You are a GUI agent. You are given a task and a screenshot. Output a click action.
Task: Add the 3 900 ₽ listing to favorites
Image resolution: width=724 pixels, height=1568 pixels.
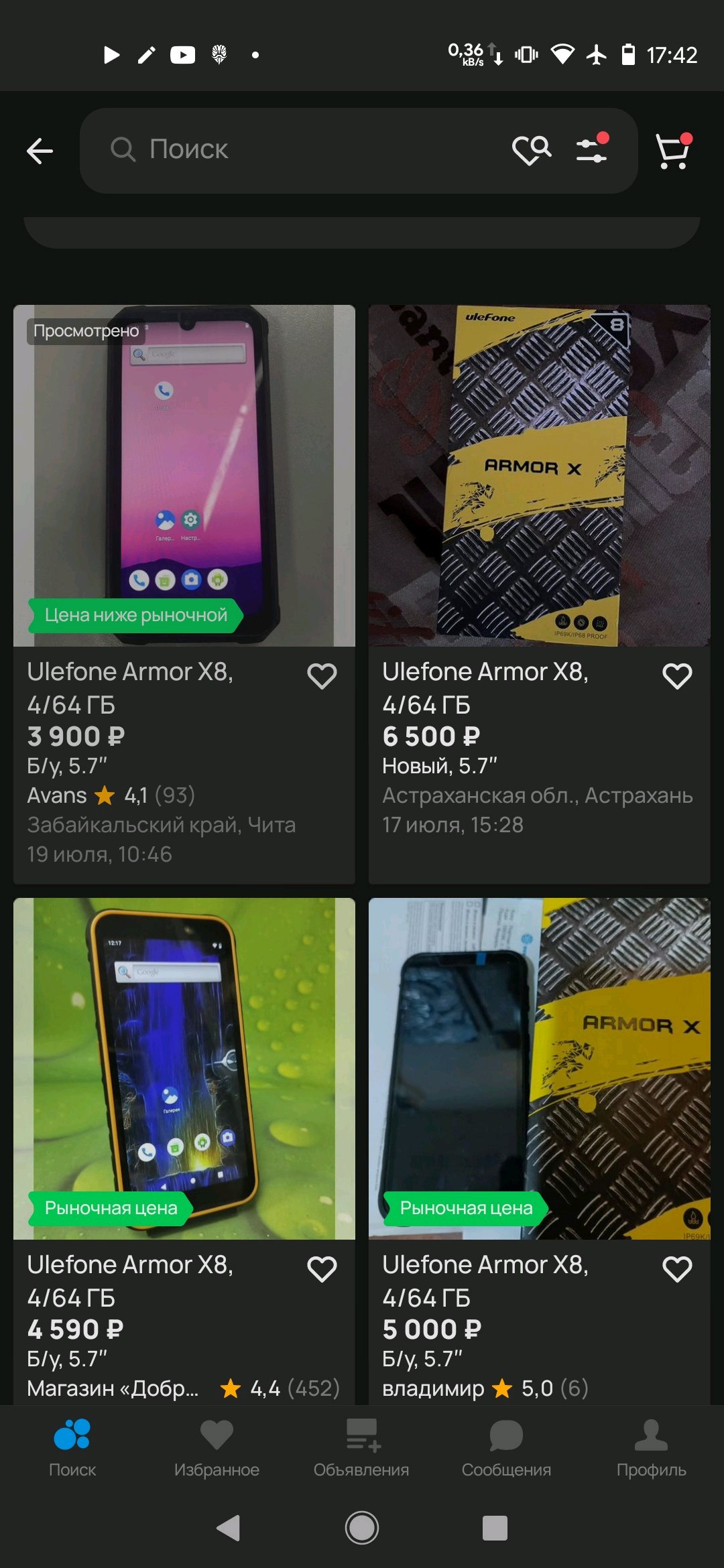click(x=322, y=676)
